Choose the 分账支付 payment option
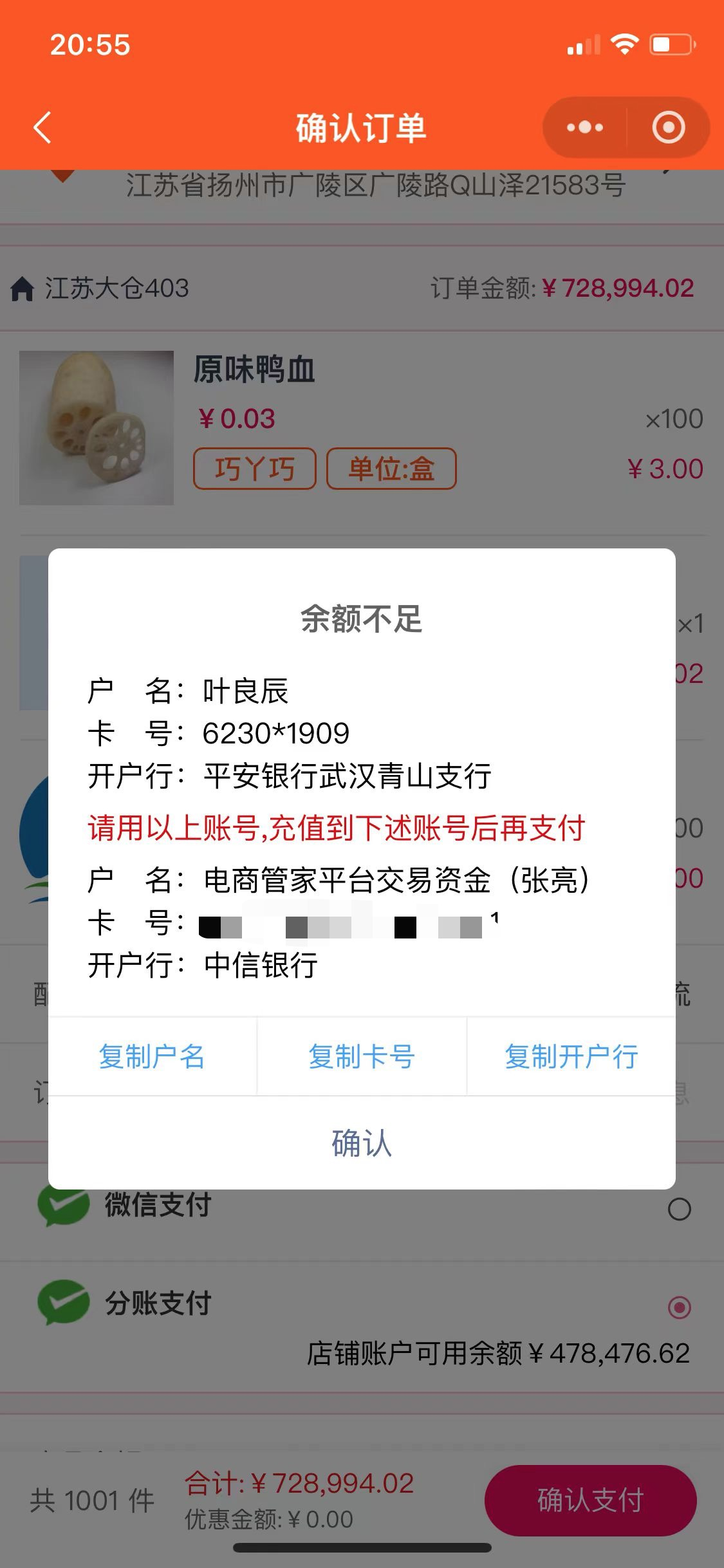The height and width of the screenshot is (1568, 724). 679,1307
